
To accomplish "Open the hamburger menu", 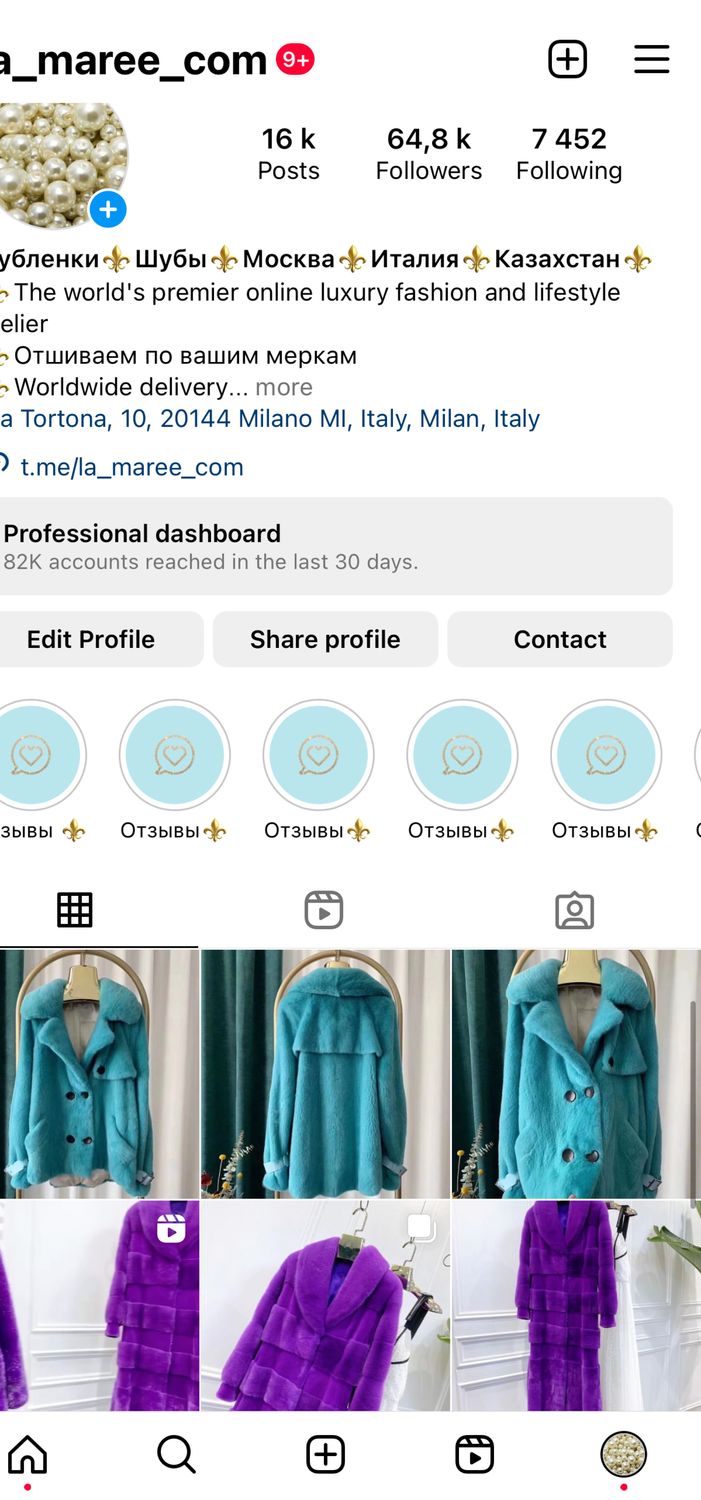I will [651, 60].
